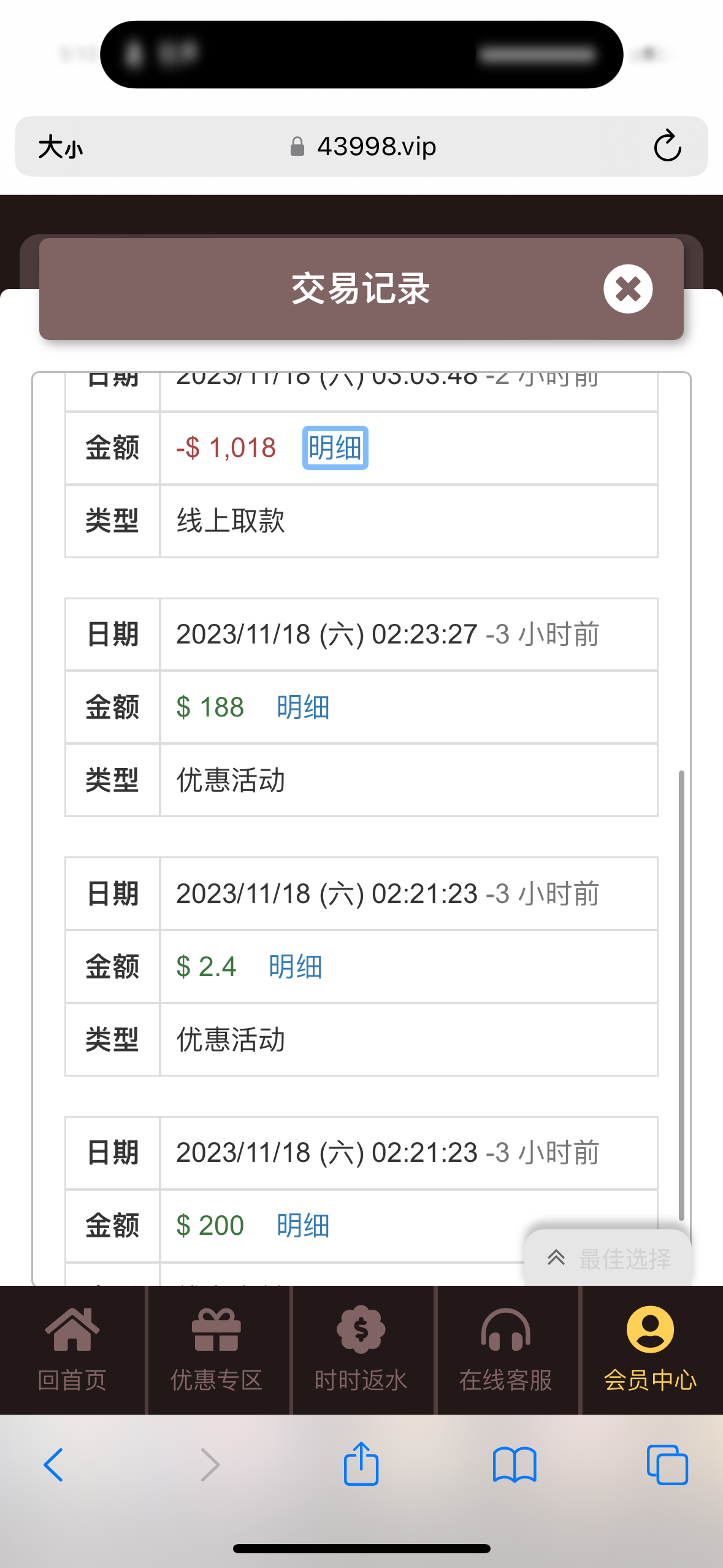View 明细 for the $188 promotion
This screenshot has width=723, height=1568.
tap(303, 707)
